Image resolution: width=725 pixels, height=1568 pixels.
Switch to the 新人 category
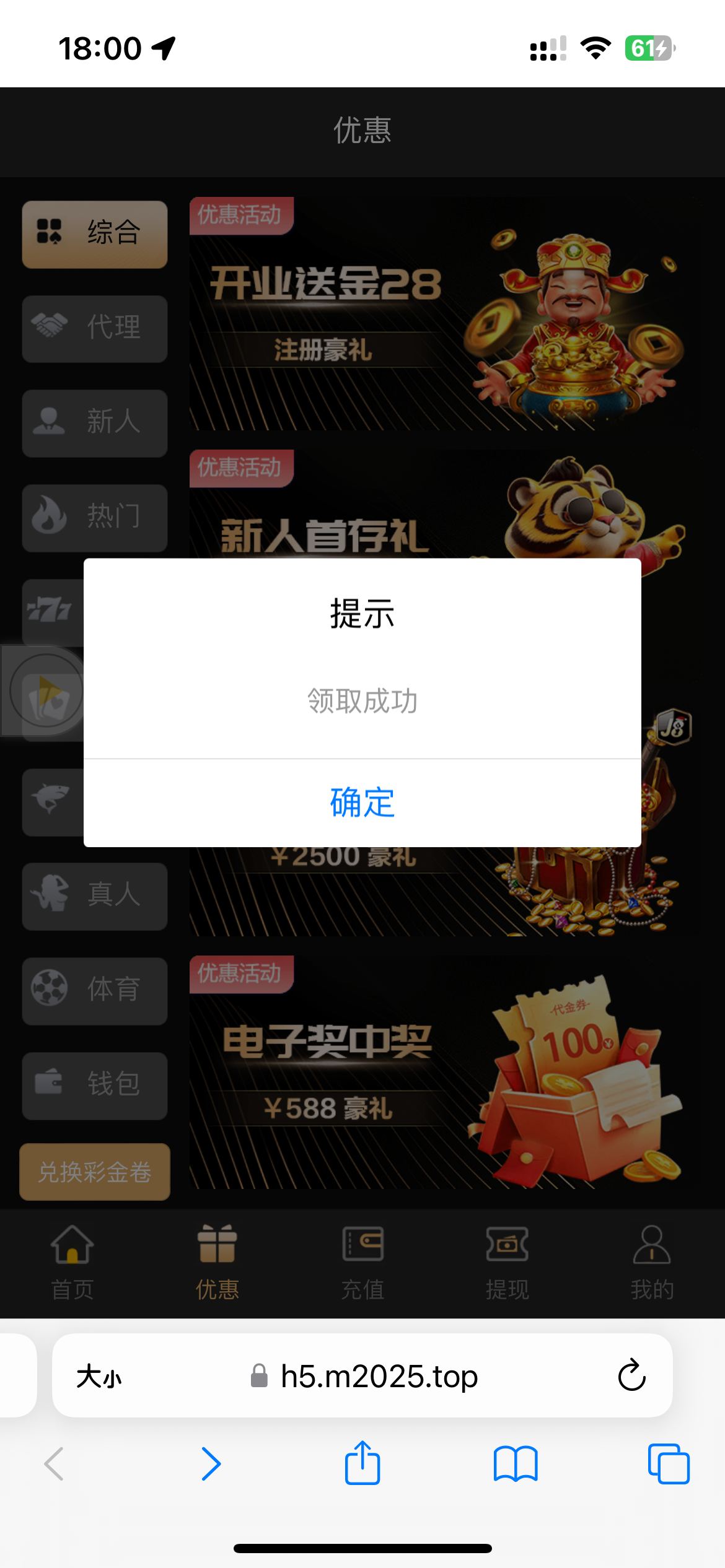pos(95,423)
